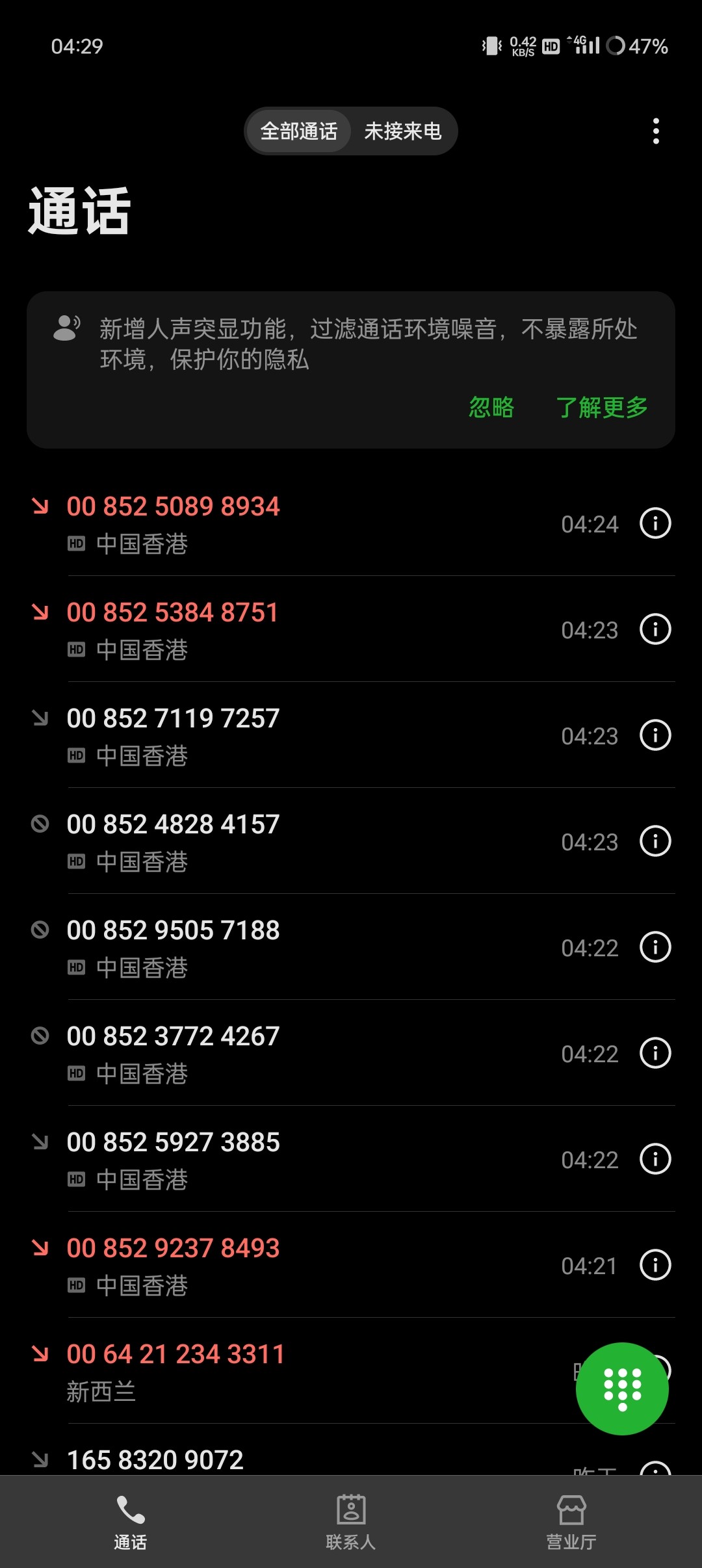Select the 全部通话 all calls tab
The height and width of the screenshot is (1568, 702).
(299, 131)
